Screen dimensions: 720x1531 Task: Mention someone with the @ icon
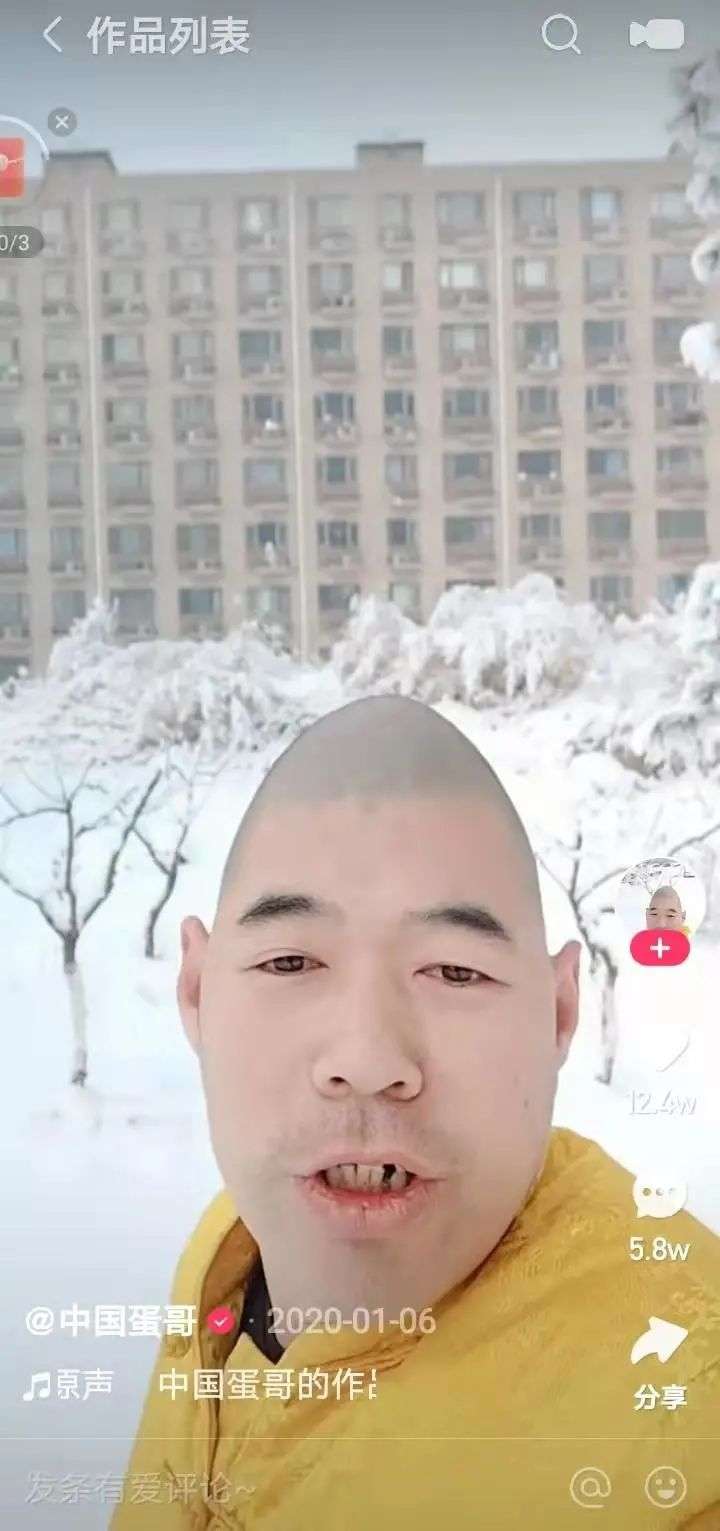(x=590, y=1488)
